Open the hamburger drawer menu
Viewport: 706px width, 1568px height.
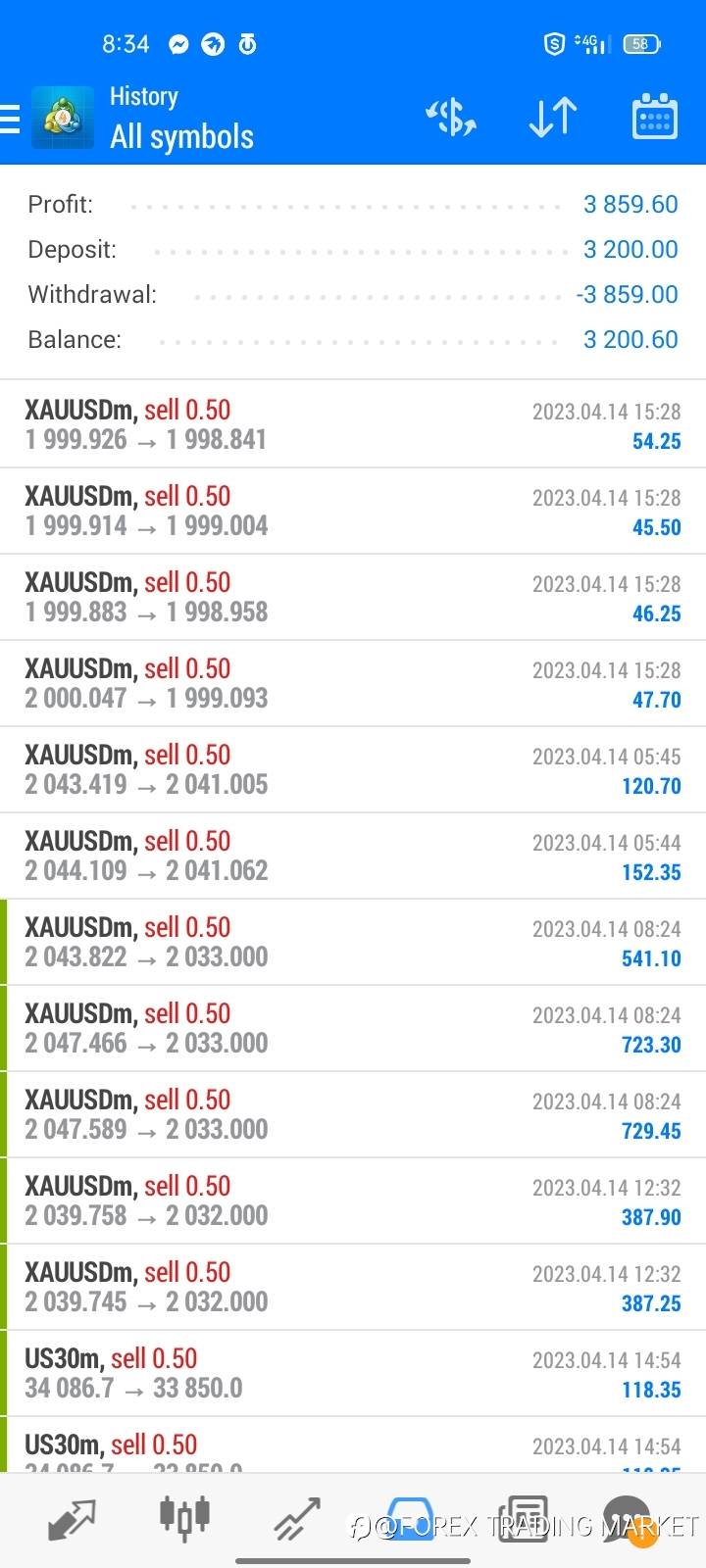[10, 118]
